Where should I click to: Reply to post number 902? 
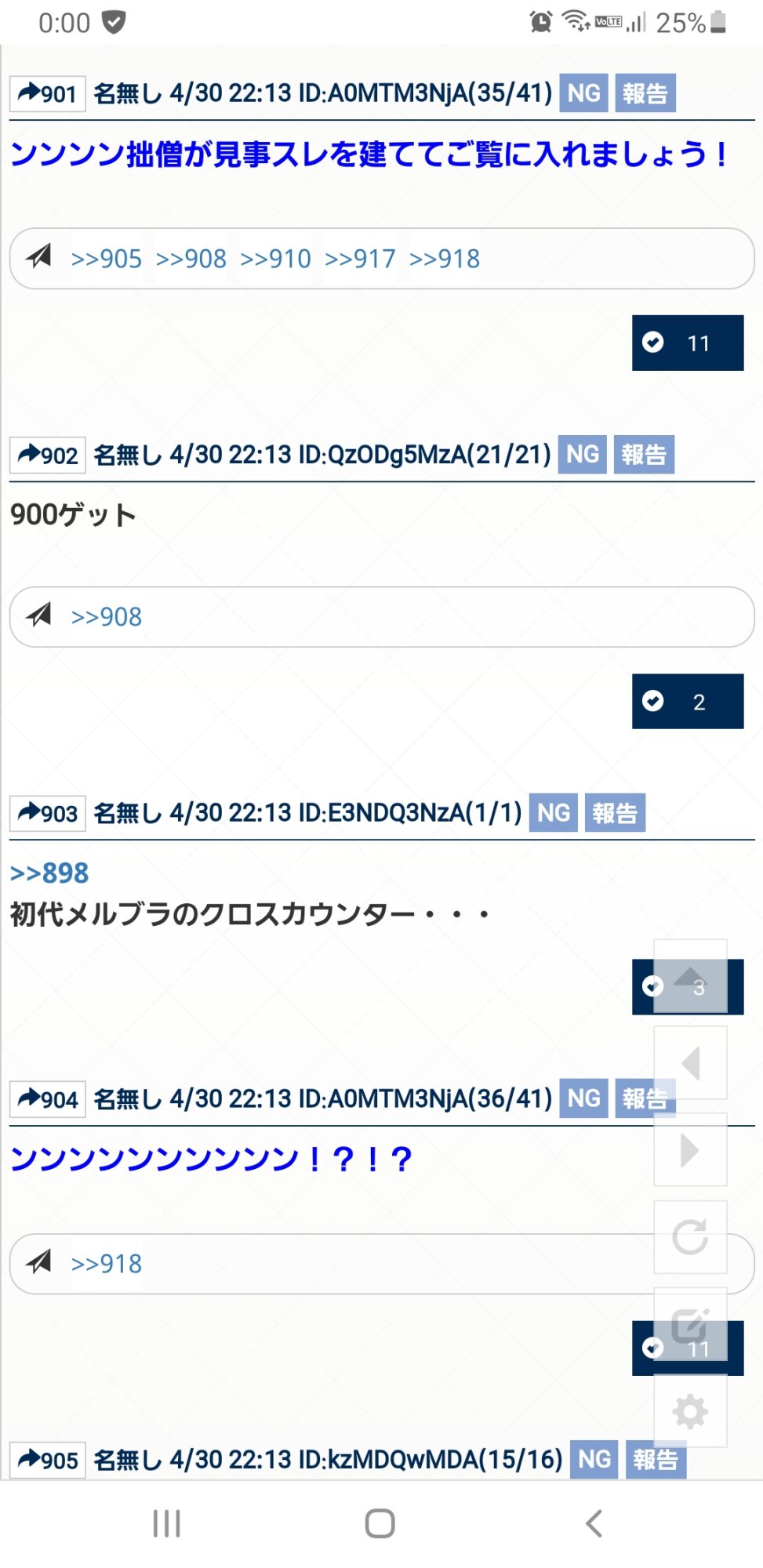47,455
